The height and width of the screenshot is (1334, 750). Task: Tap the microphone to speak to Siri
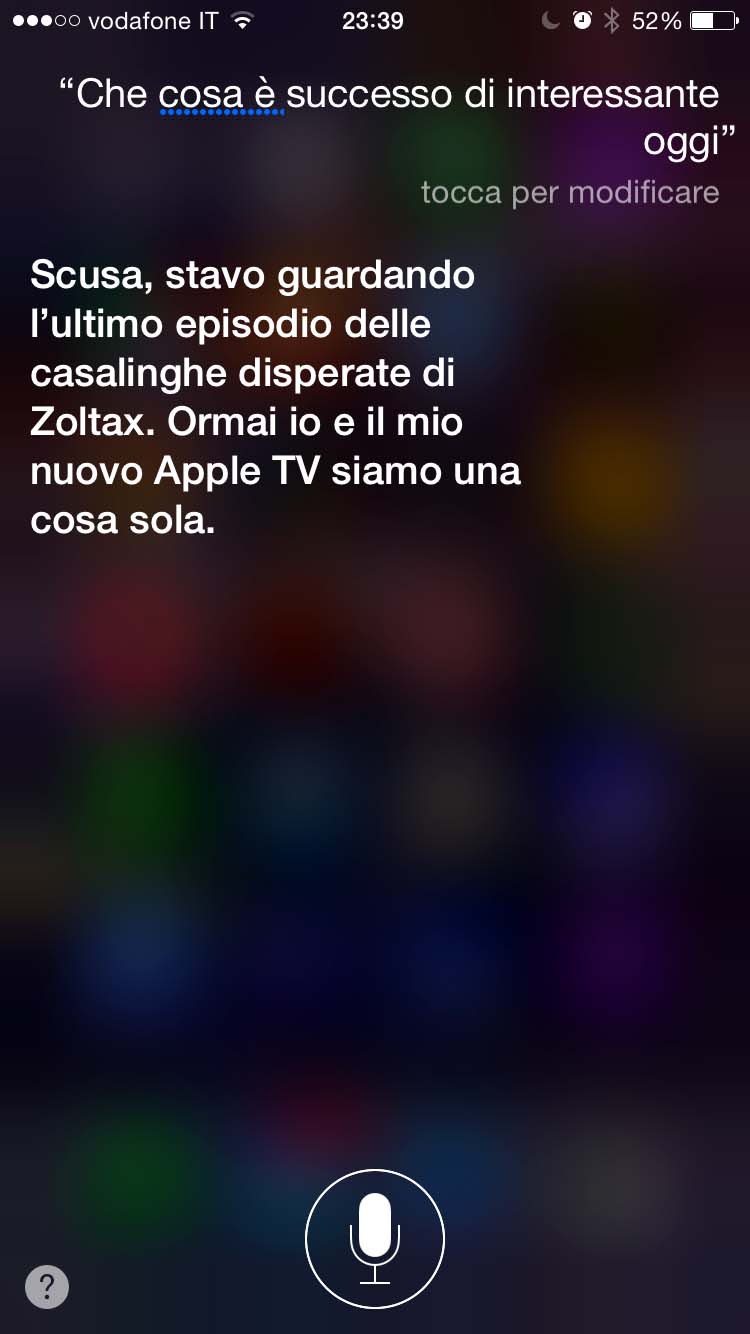375,1238
